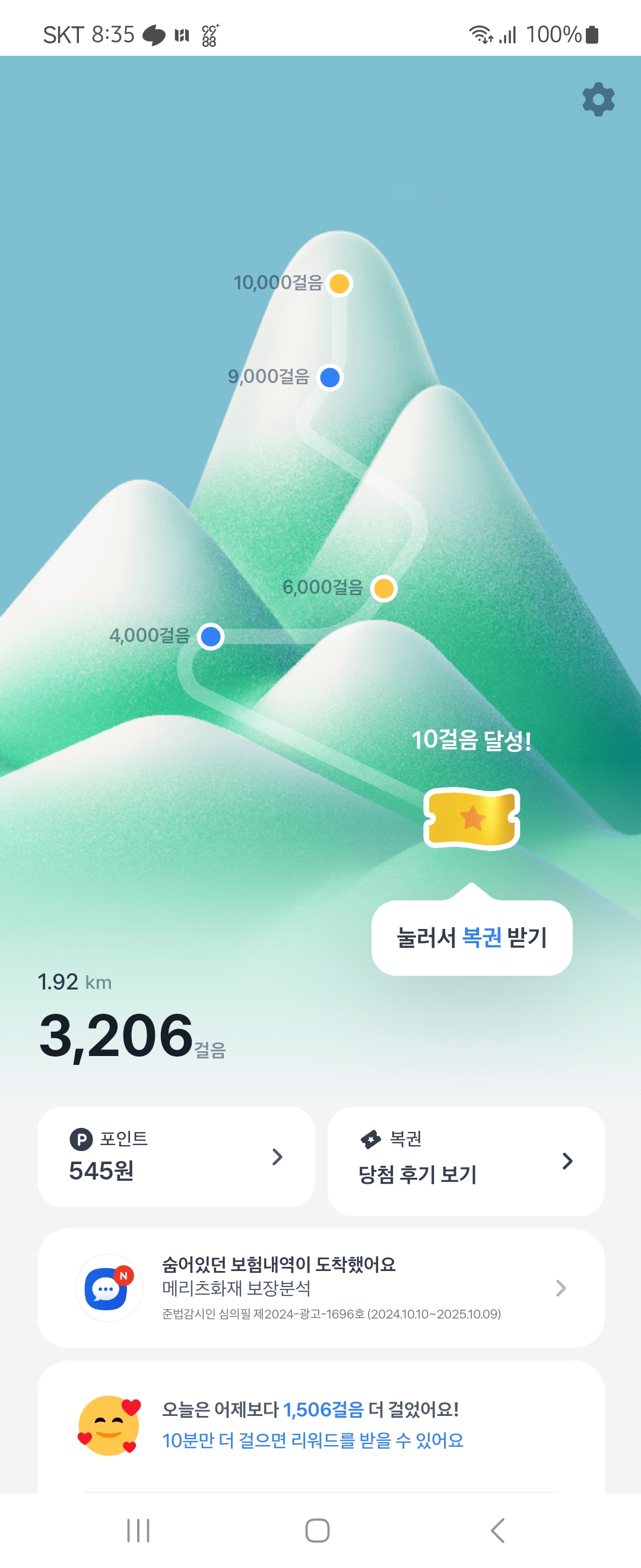Screen dimensions: 641x1568
Task: Tap the golden lottery ticket reward
Action: point(471,818)
